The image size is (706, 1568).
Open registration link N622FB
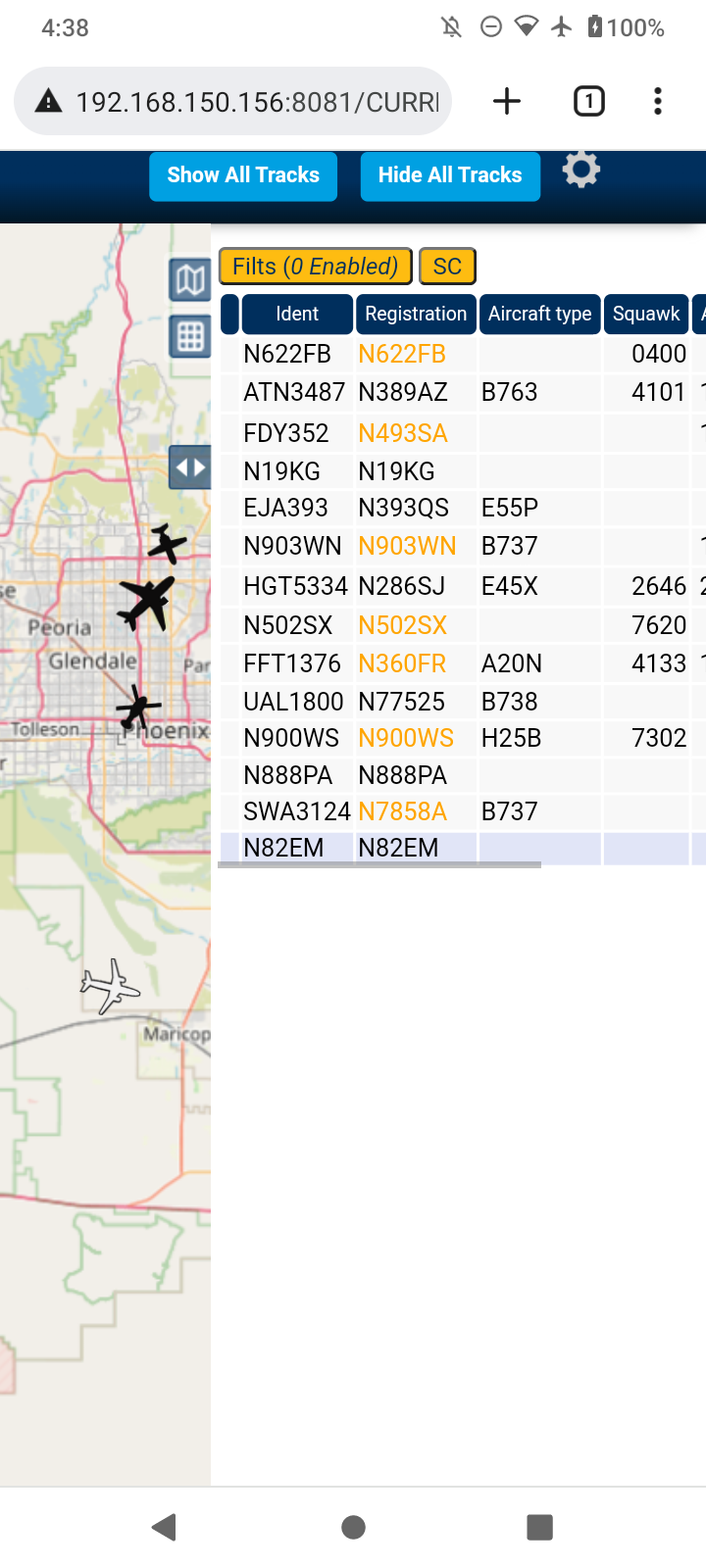click(402, 354)
